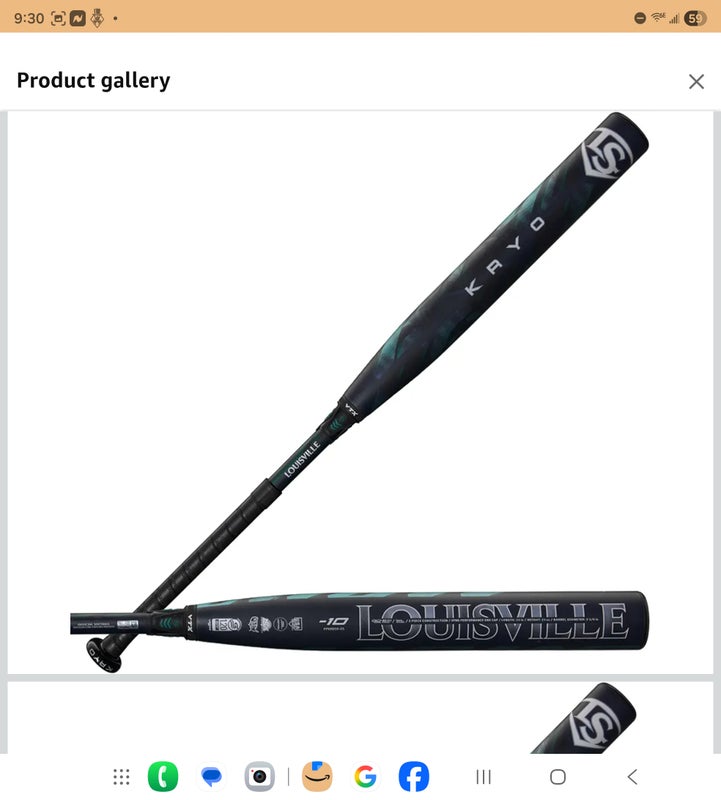This screenshot has height=800, width=721.
Task: Launch the Phone app
Action: pos(162,777)
